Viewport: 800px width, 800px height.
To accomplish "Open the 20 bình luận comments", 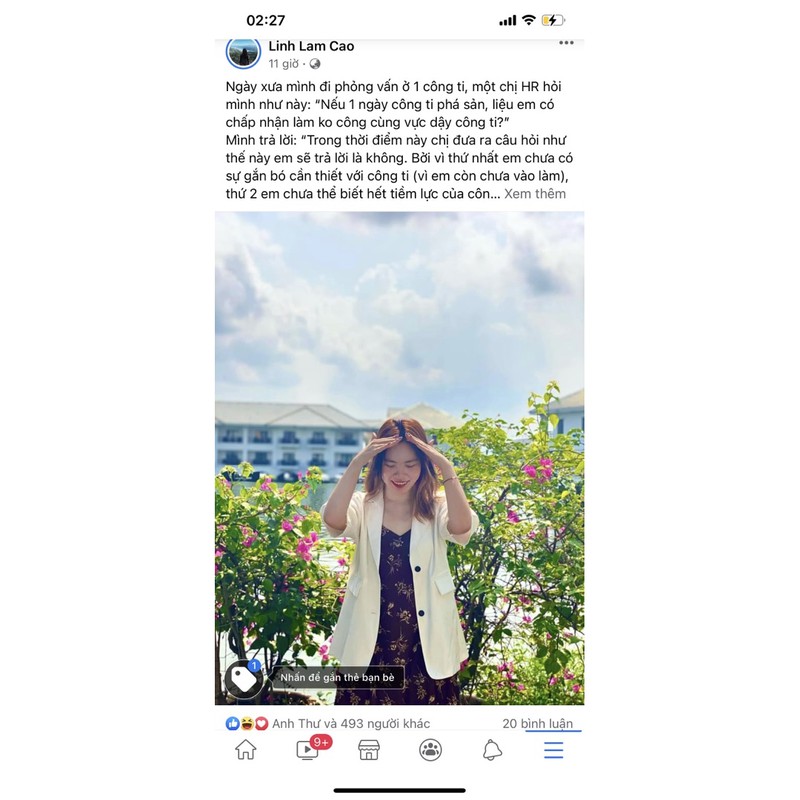I will (x=540, y=724).
